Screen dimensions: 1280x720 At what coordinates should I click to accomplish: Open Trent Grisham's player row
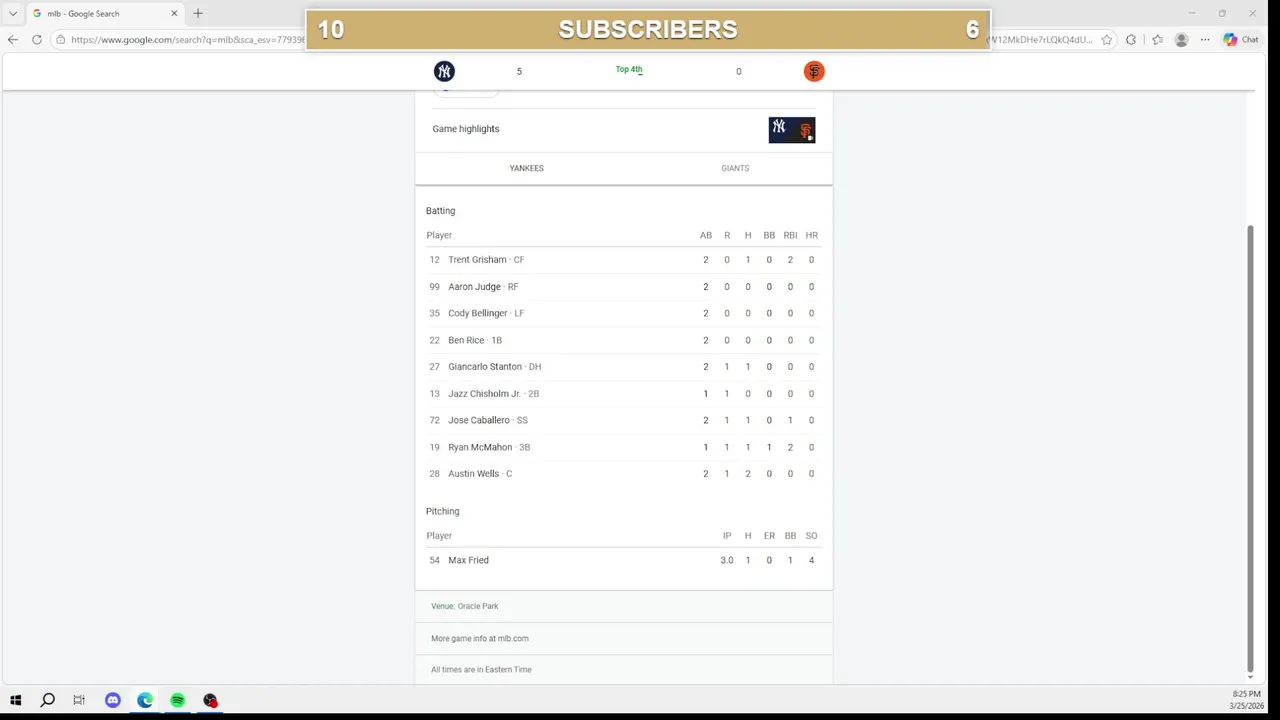click(477, 260)
